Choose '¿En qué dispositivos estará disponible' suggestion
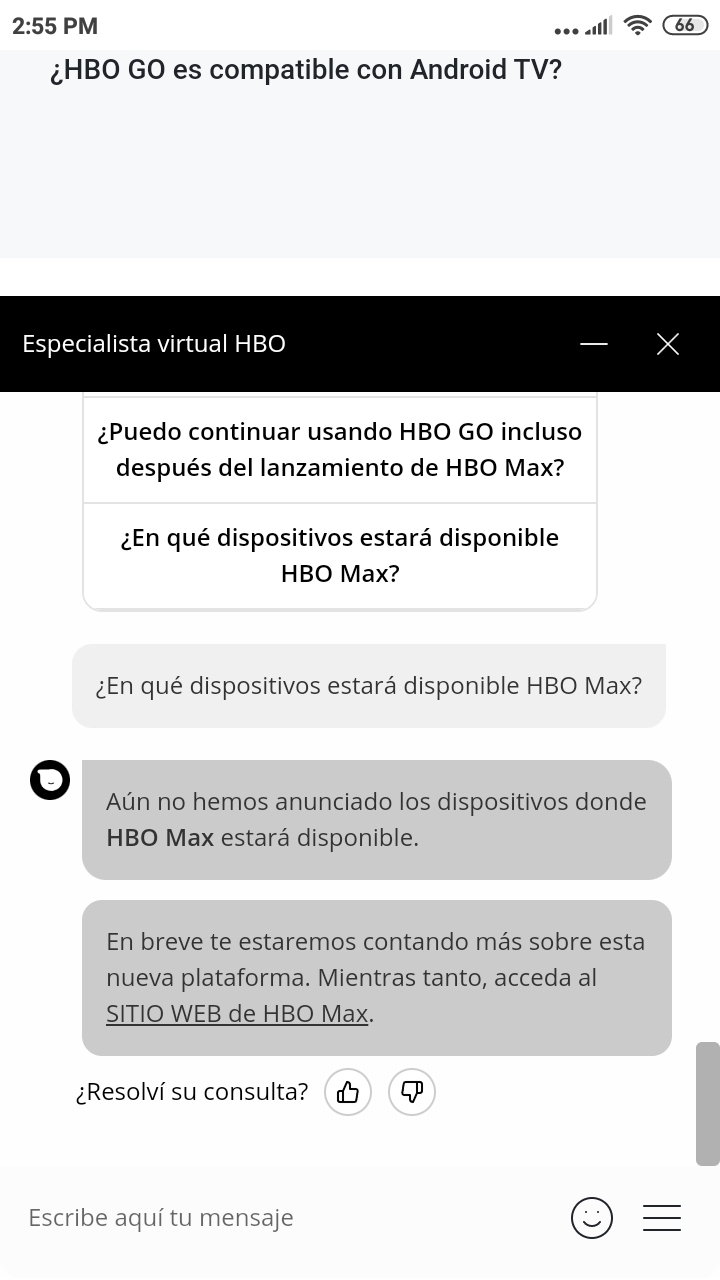Viewport: 720px width, 1280px height. [340, 556]
